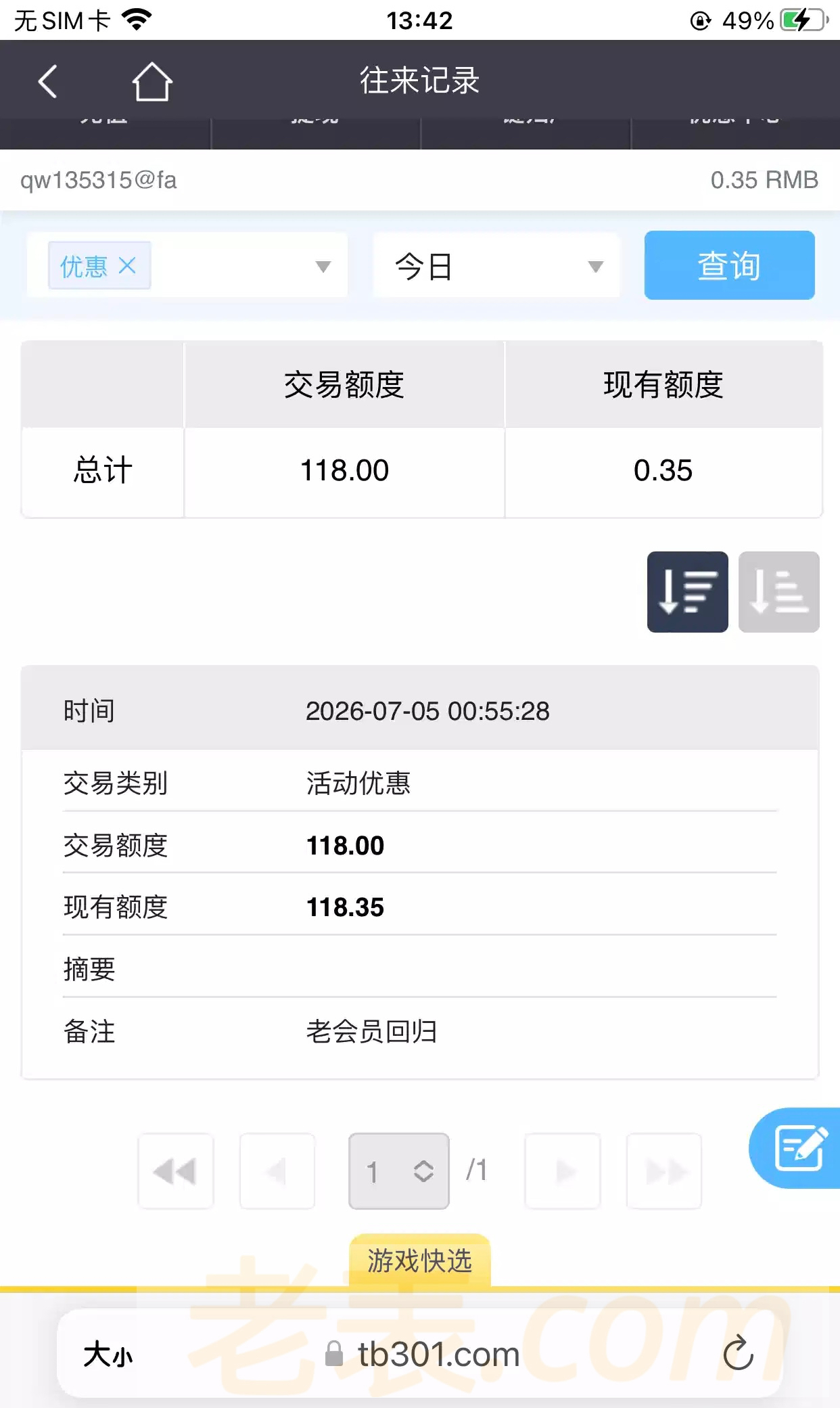The width and height of the screenshot is (840, 1408).
Task: Jump to the first page
Action: point(176,1171)
